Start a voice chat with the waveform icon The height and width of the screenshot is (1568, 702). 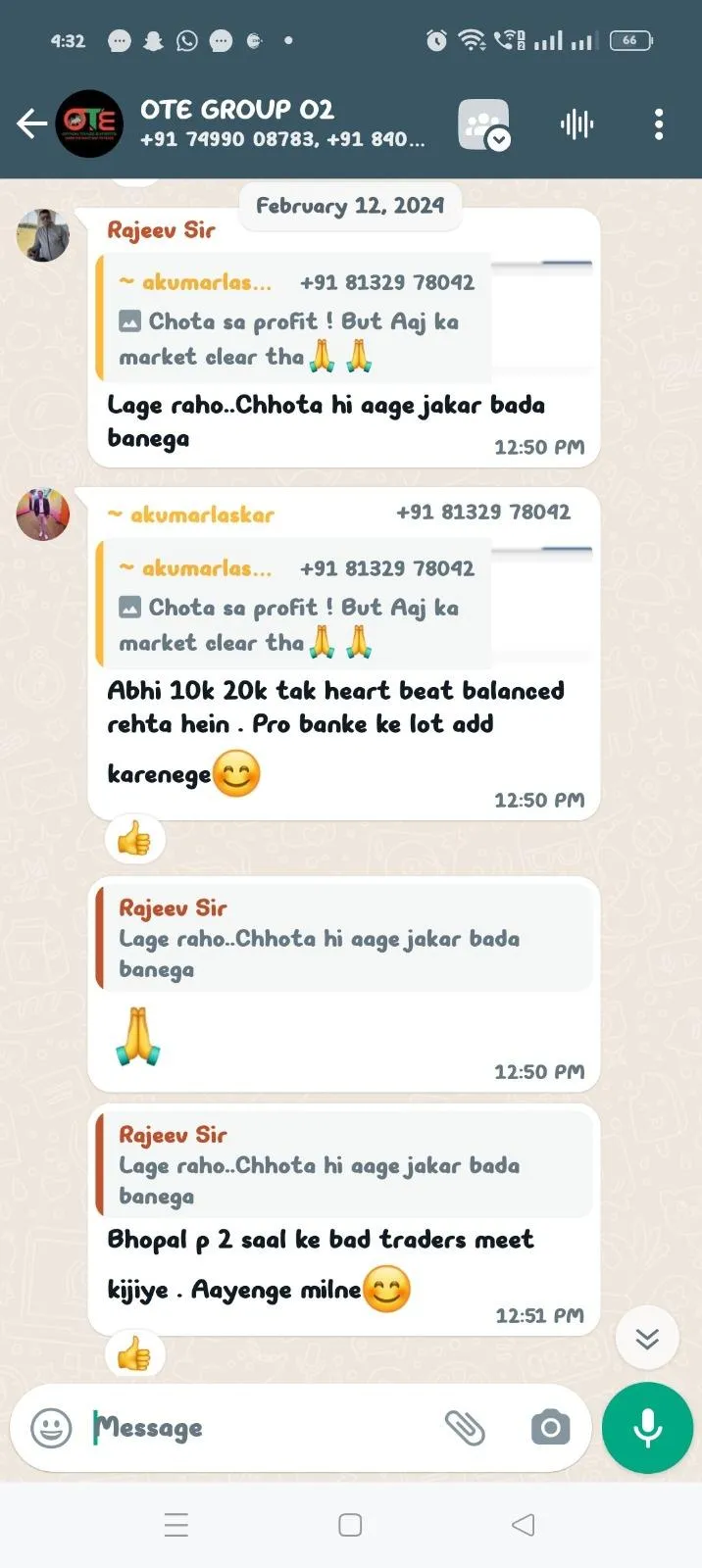pyautogui.click(x=577, y=124)
